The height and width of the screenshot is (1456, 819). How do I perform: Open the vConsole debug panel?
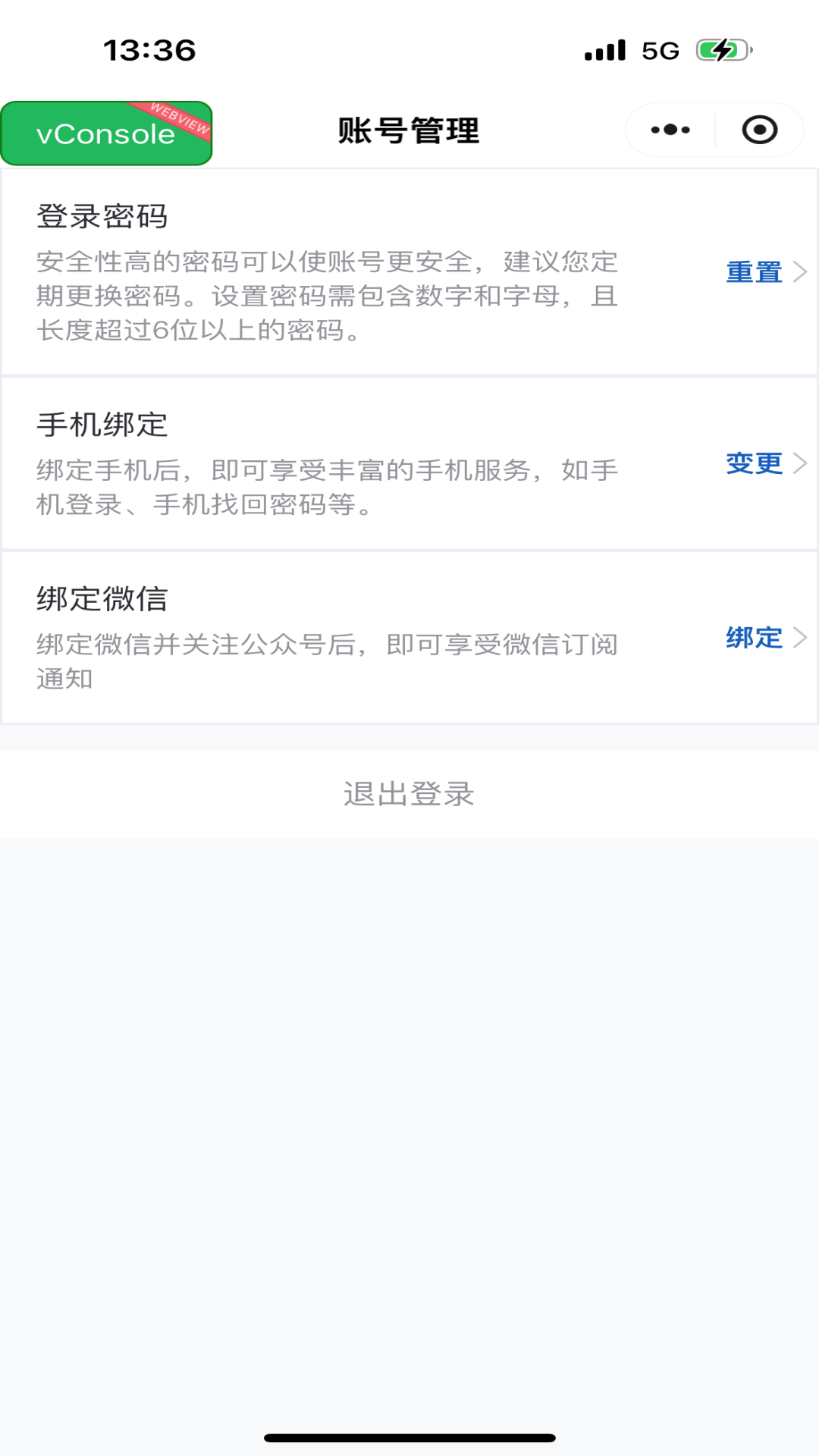point(106,134)
